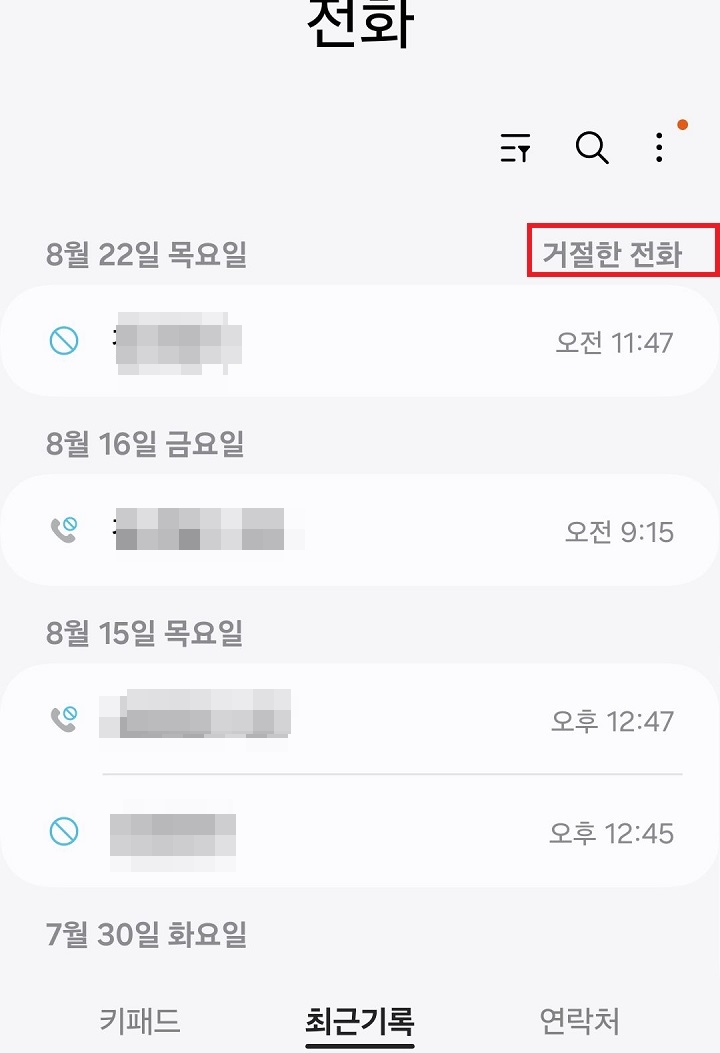Image resolution: width=720 pixels, height=1053 pixels.
Task: Open the 오후 12:45 blocked call entry
Action: (x=360, y=833)
